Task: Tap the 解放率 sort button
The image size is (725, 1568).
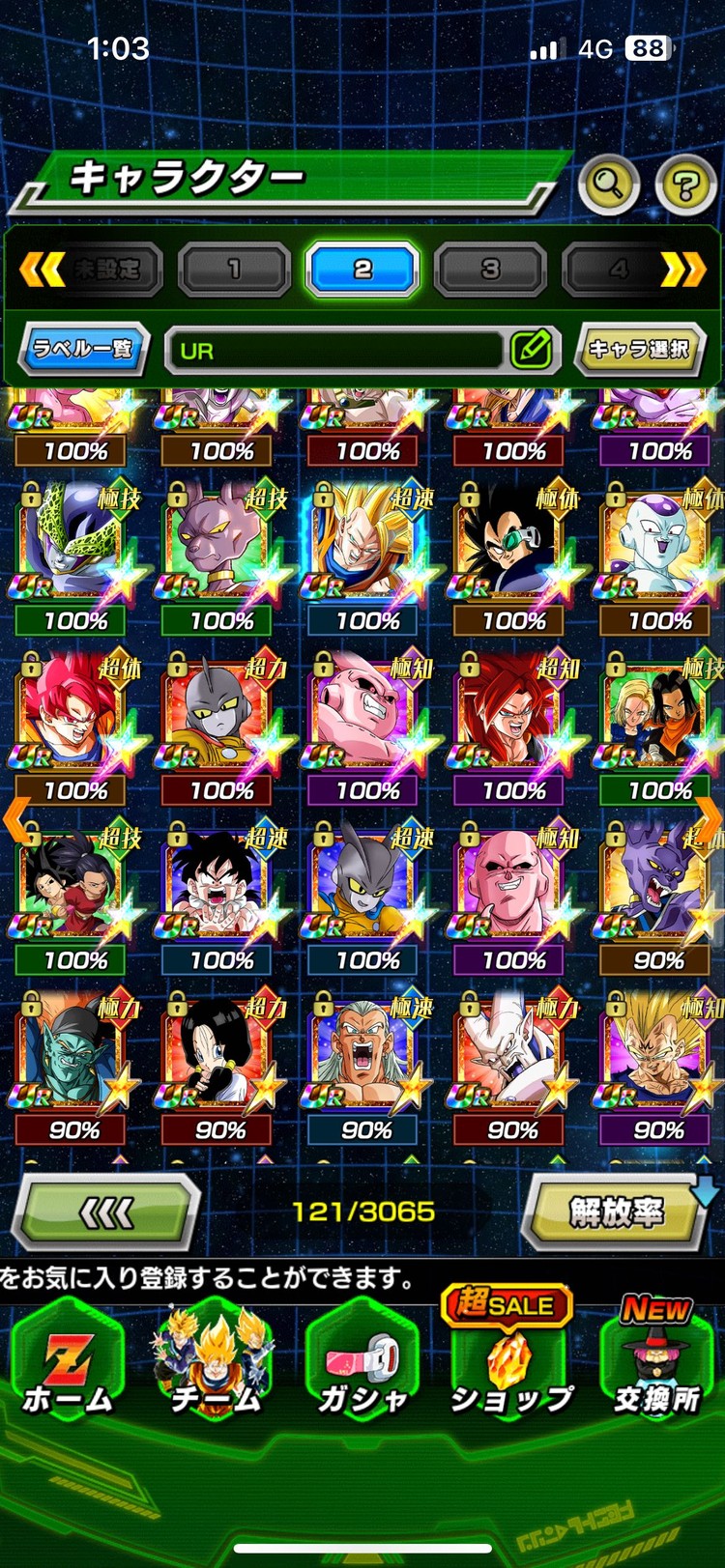Action: point(615,1212)
